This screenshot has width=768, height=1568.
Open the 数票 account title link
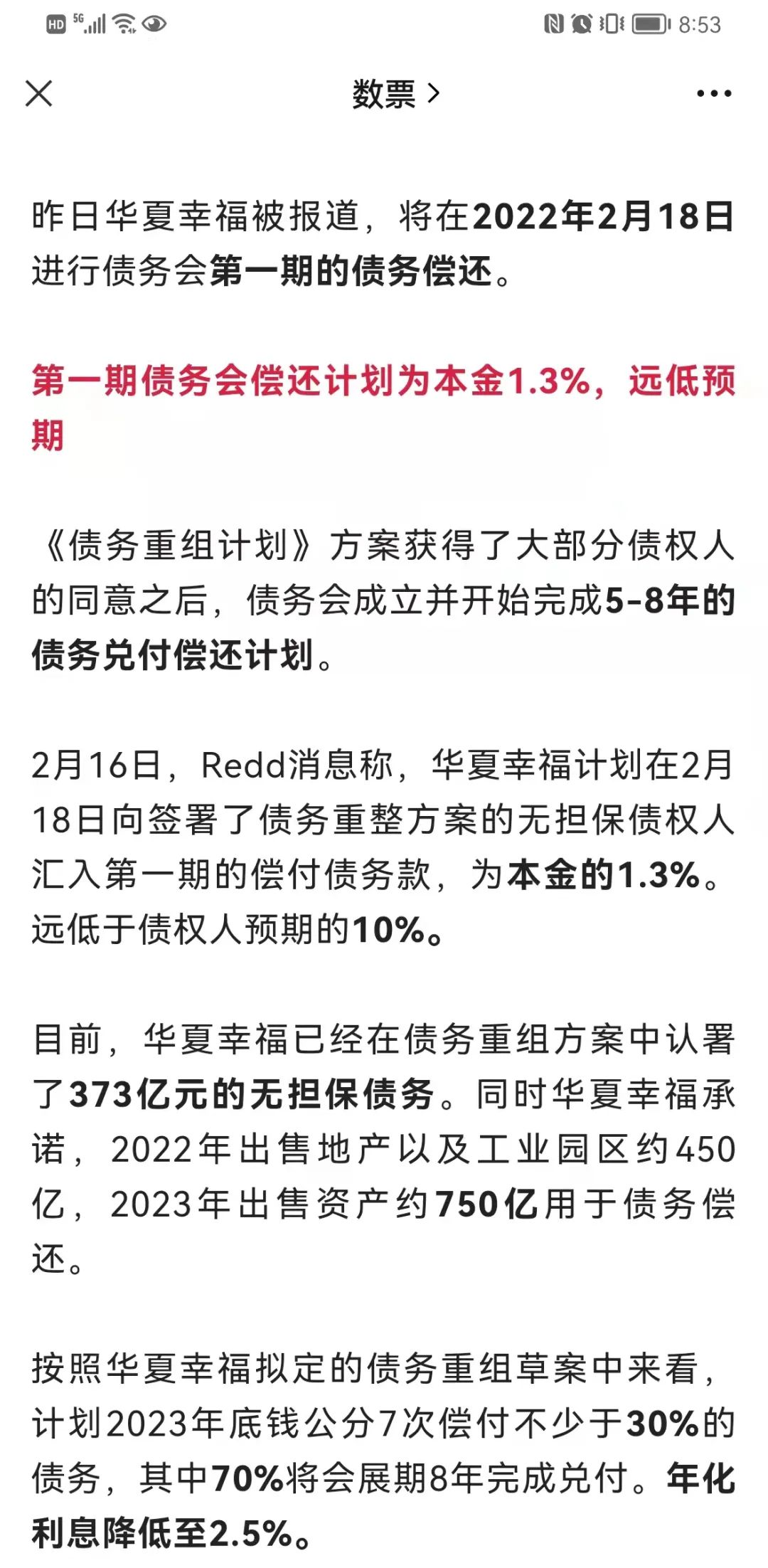tap(395, 94)
